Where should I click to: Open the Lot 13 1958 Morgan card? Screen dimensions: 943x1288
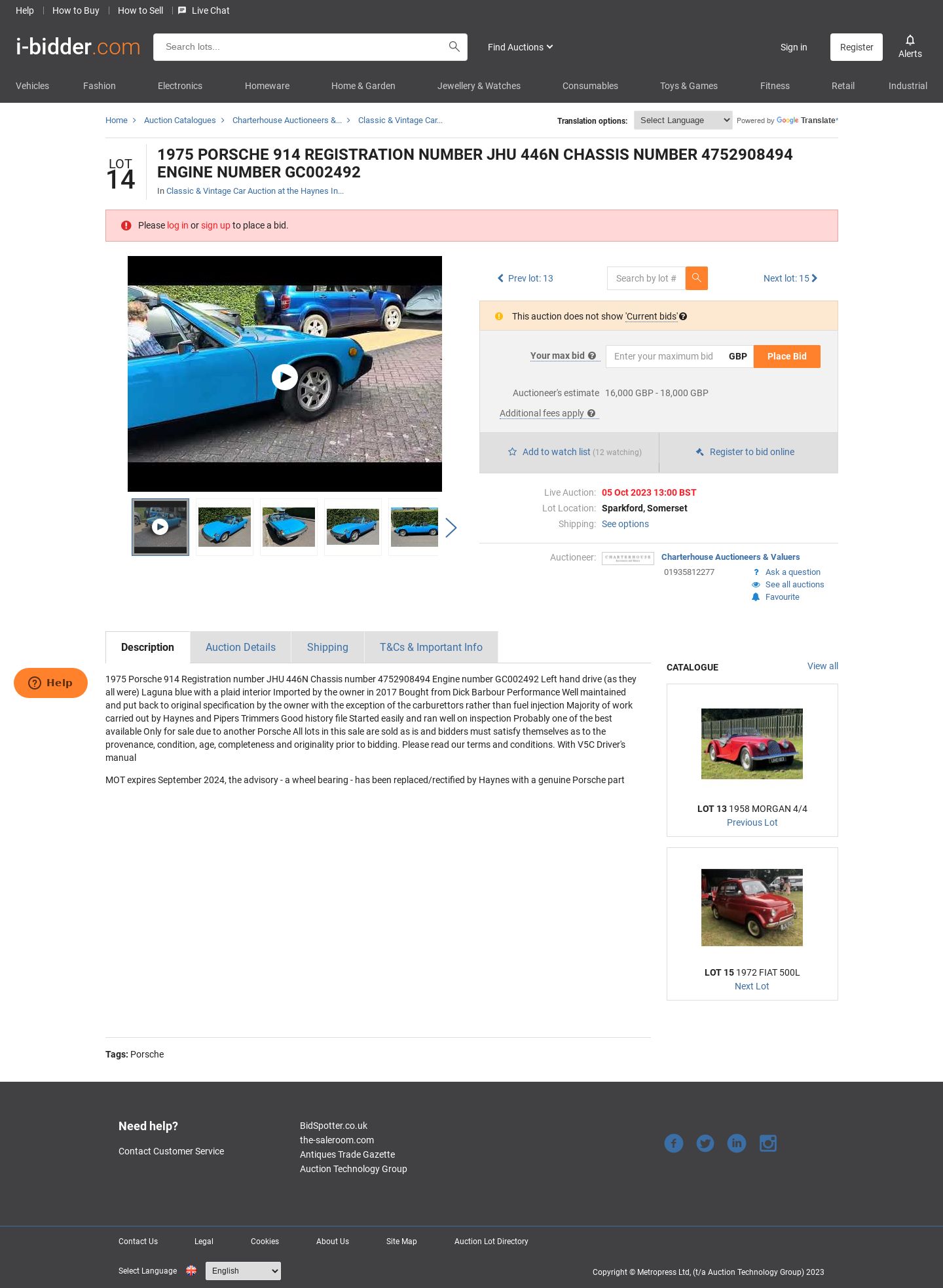(752, 760)
